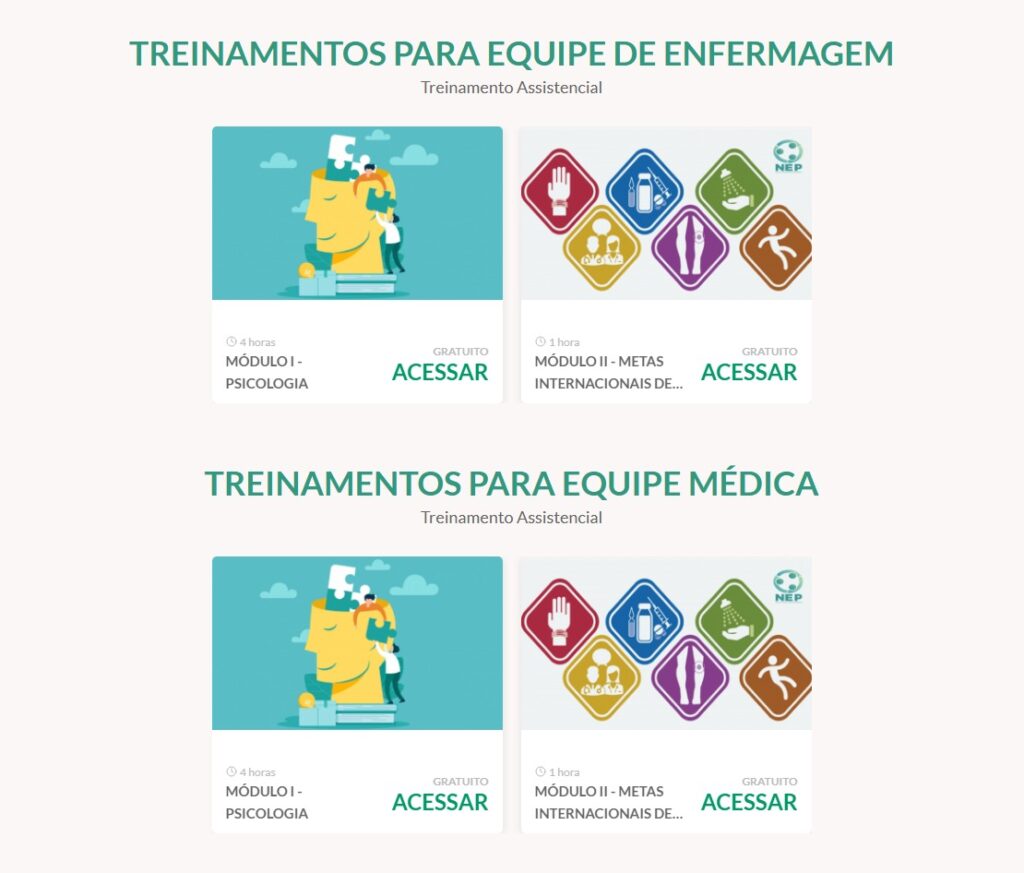This screenshot has width=1024, height=873.
Task: Tap ACESSAR for Psicologia in Equipe Médica section
Action: pos(440,802)
